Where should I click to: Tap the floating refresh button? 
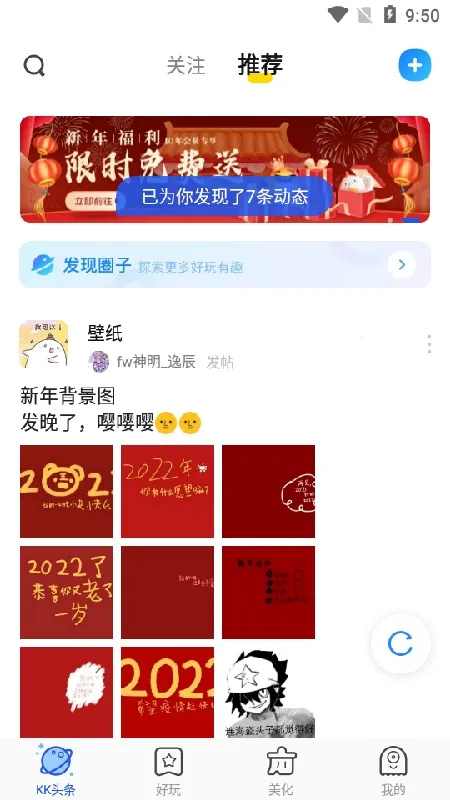(x=401, y=643)
